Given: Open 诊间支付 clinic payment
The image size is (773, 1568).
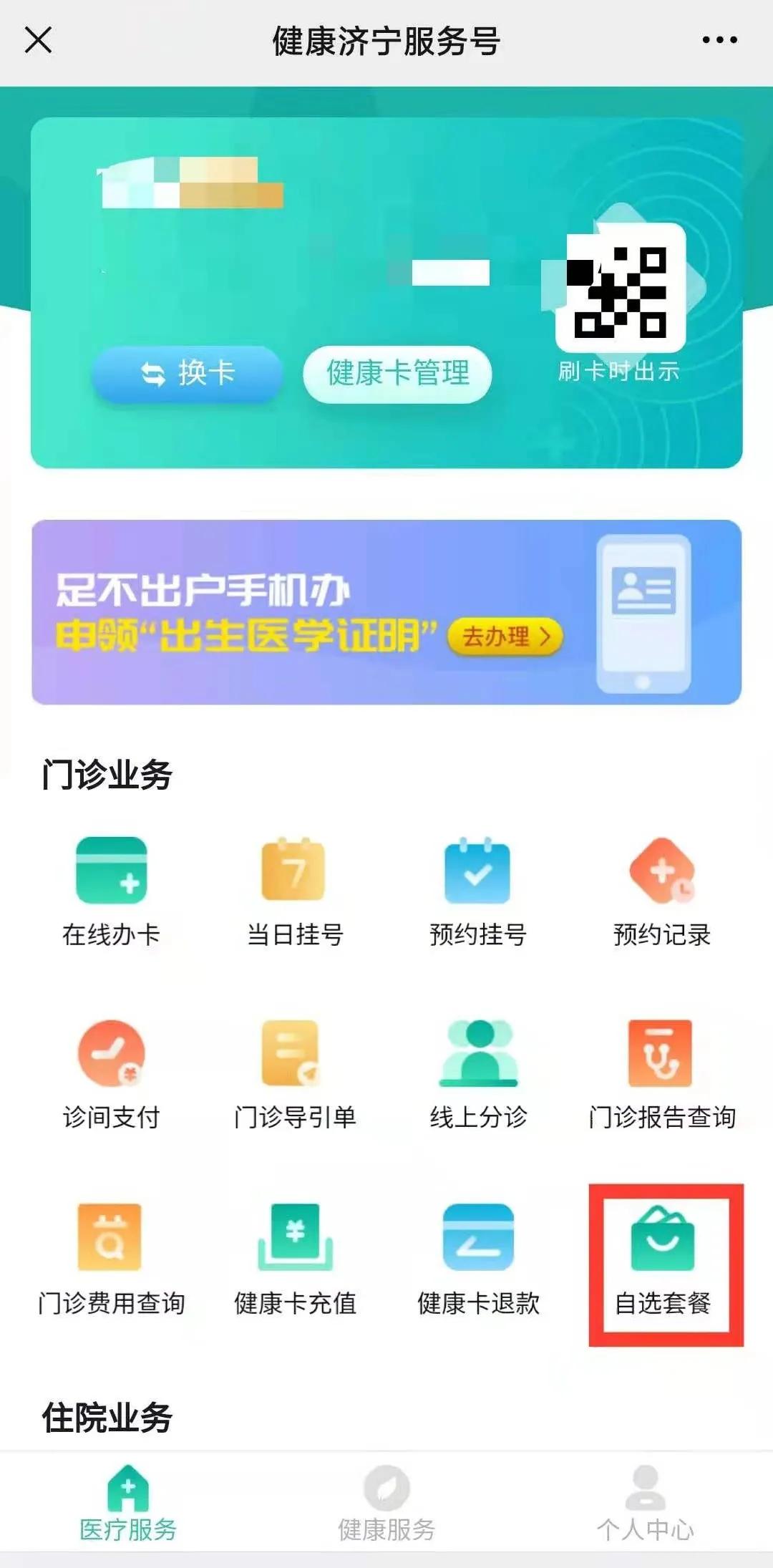Looking at the screenshot, I should point(111,1074).
